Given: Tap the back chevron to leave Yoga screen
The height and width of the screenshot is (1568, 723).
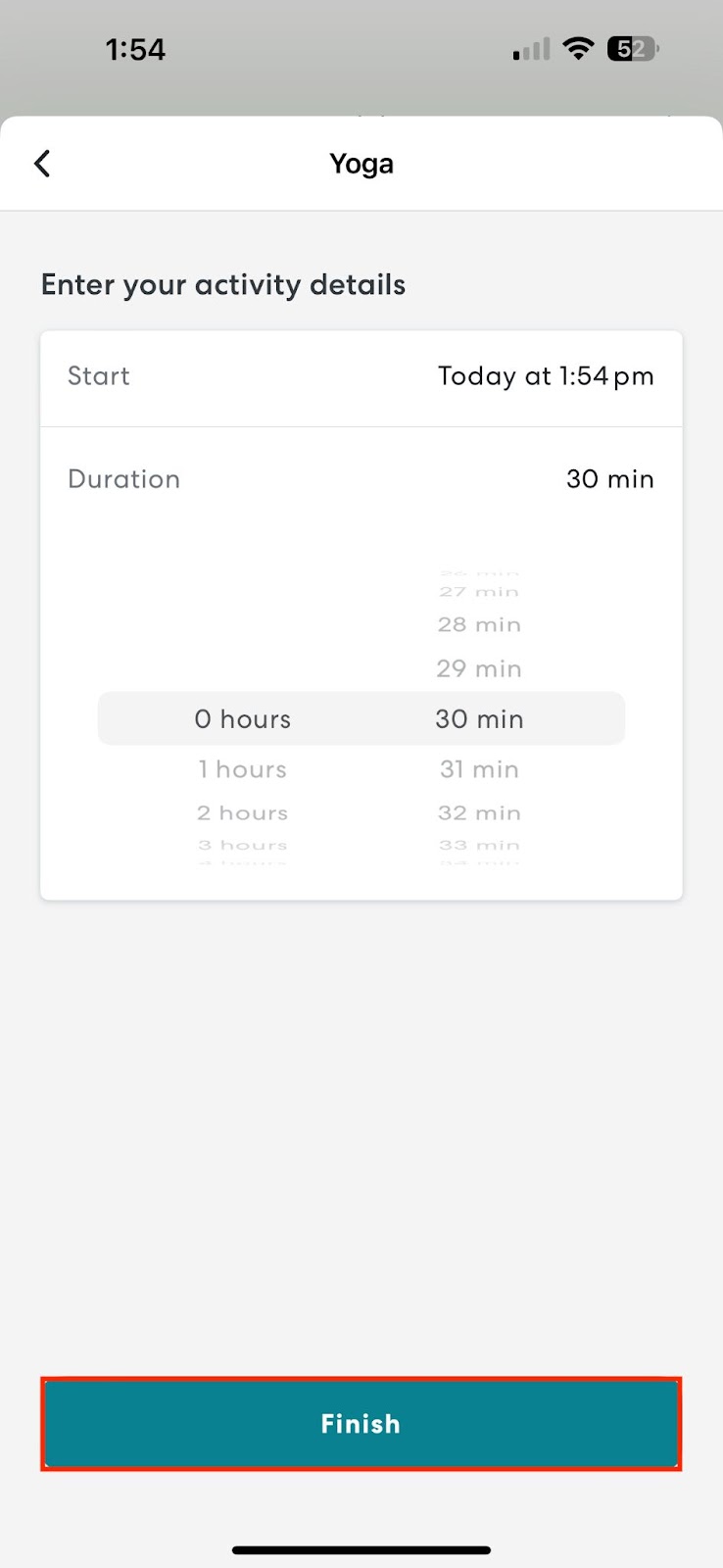Looking at the screenshot, I should (43, 163).
